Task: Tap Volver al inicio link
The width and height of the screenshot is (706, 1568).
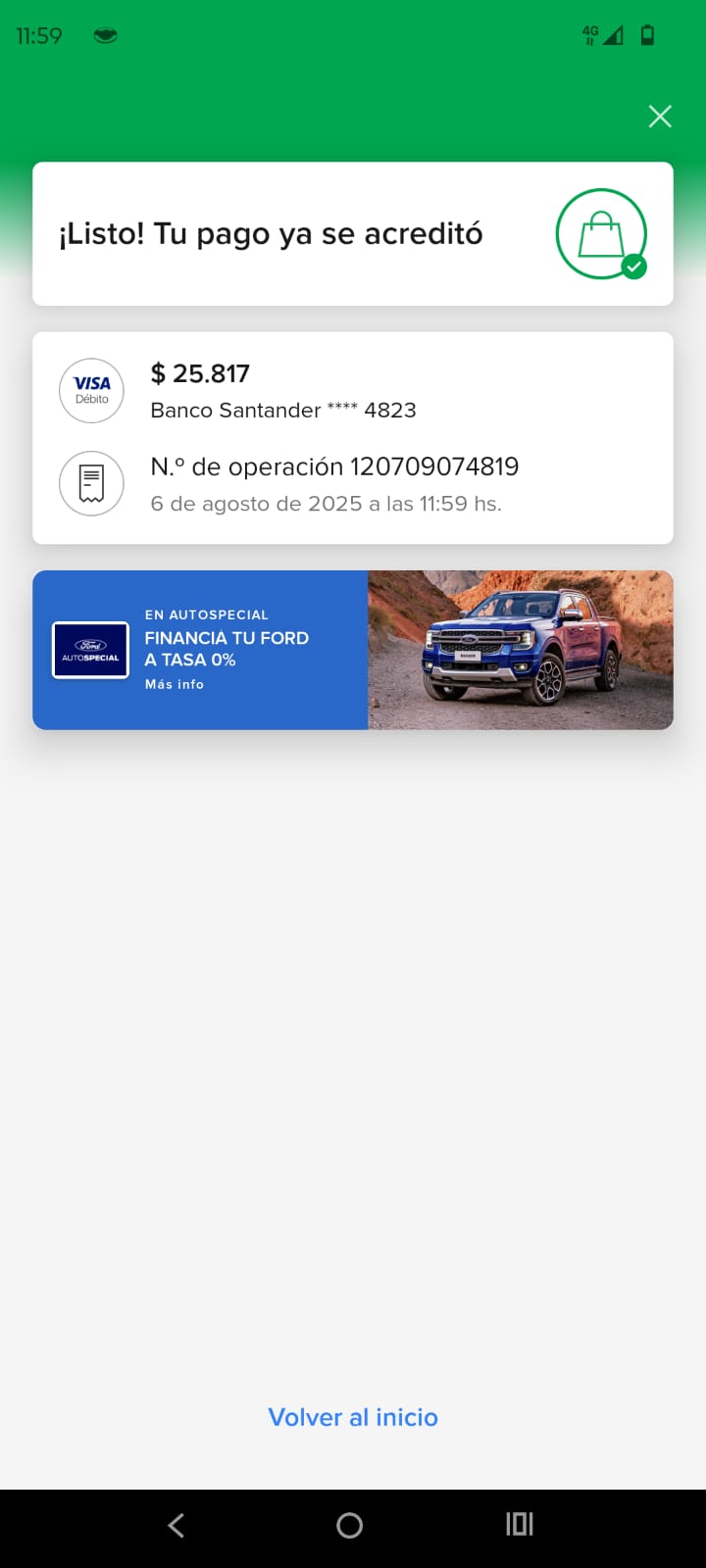Action: (x=353, y=1417)
